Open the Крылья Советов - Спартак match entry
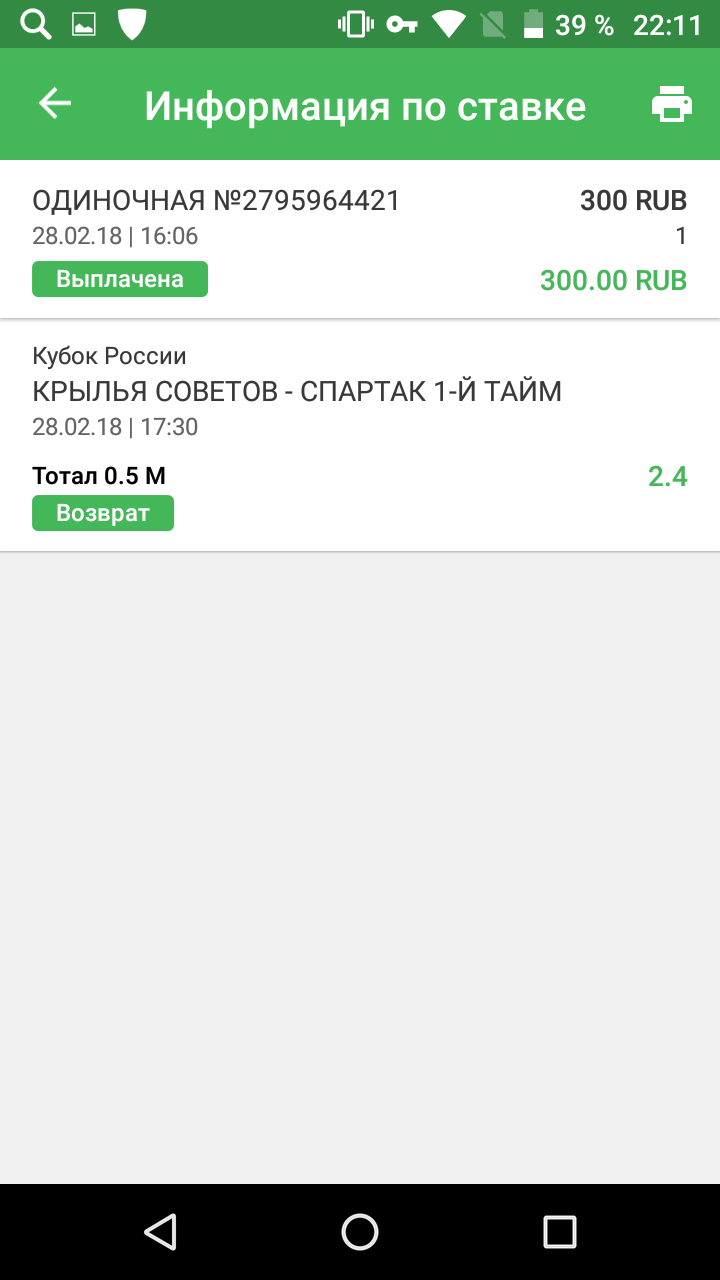 [x=297, y=392]
